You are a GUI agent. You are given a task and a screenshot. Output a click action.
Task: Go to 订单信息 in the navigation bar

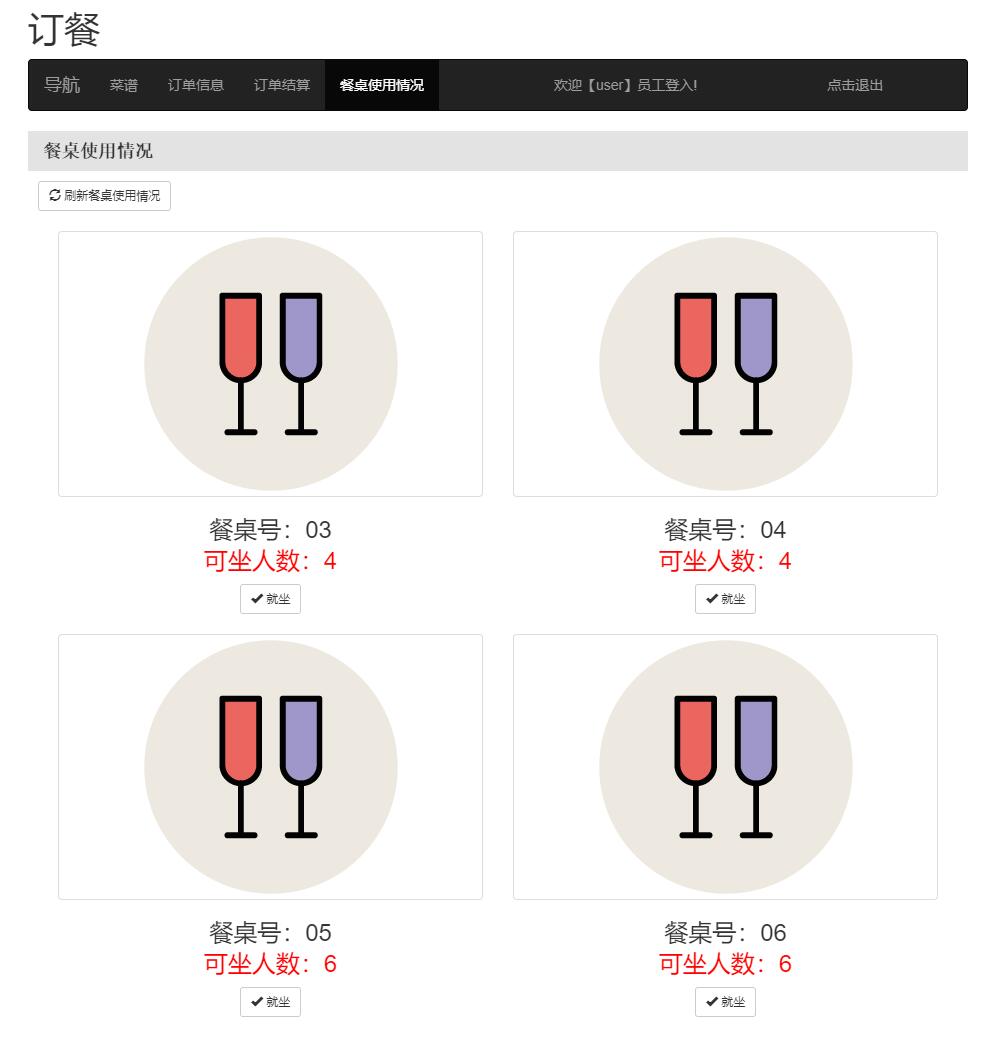coord(196,85)
